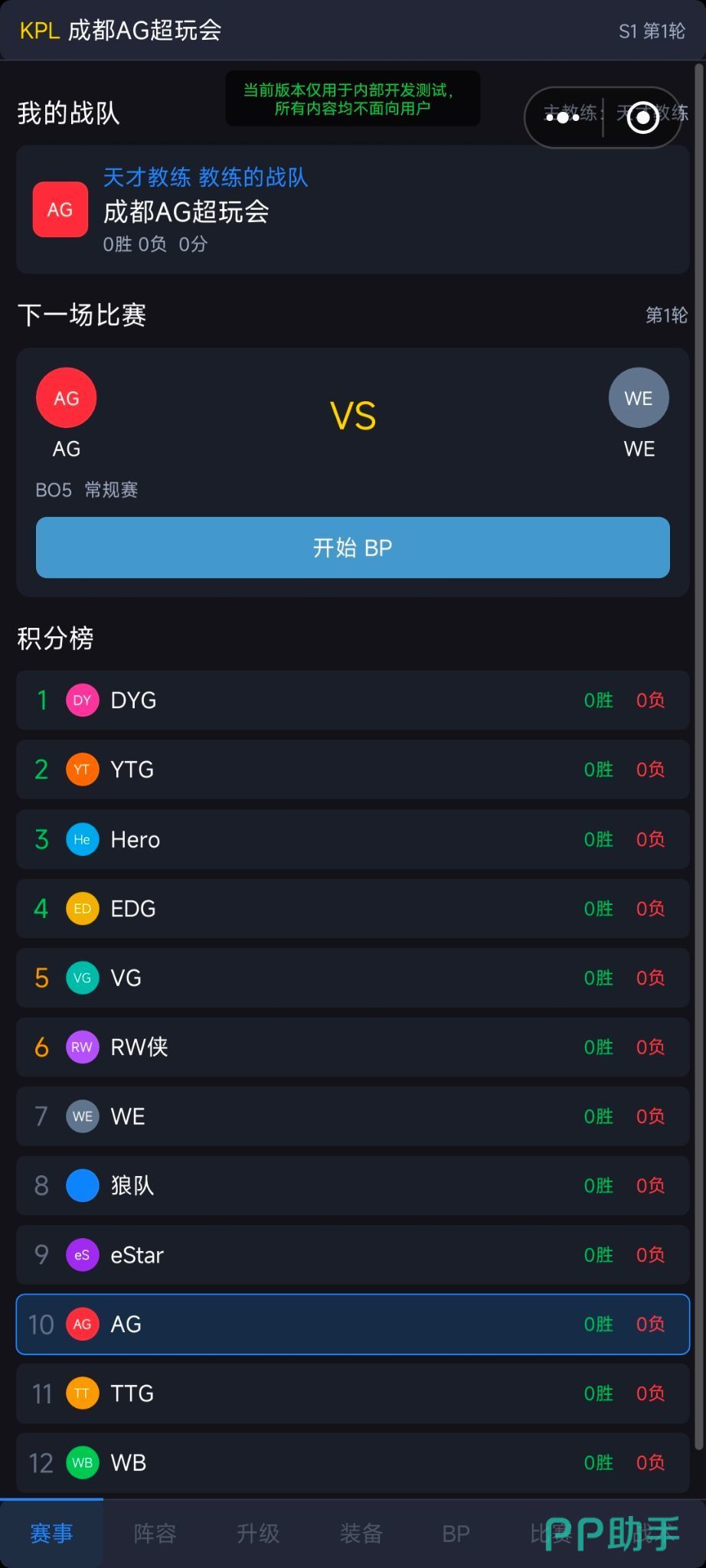The width and height of the screenshot is (706, 1568).
Task: Open RW侠 row in the standings
Action: [x=352, y=1047]
